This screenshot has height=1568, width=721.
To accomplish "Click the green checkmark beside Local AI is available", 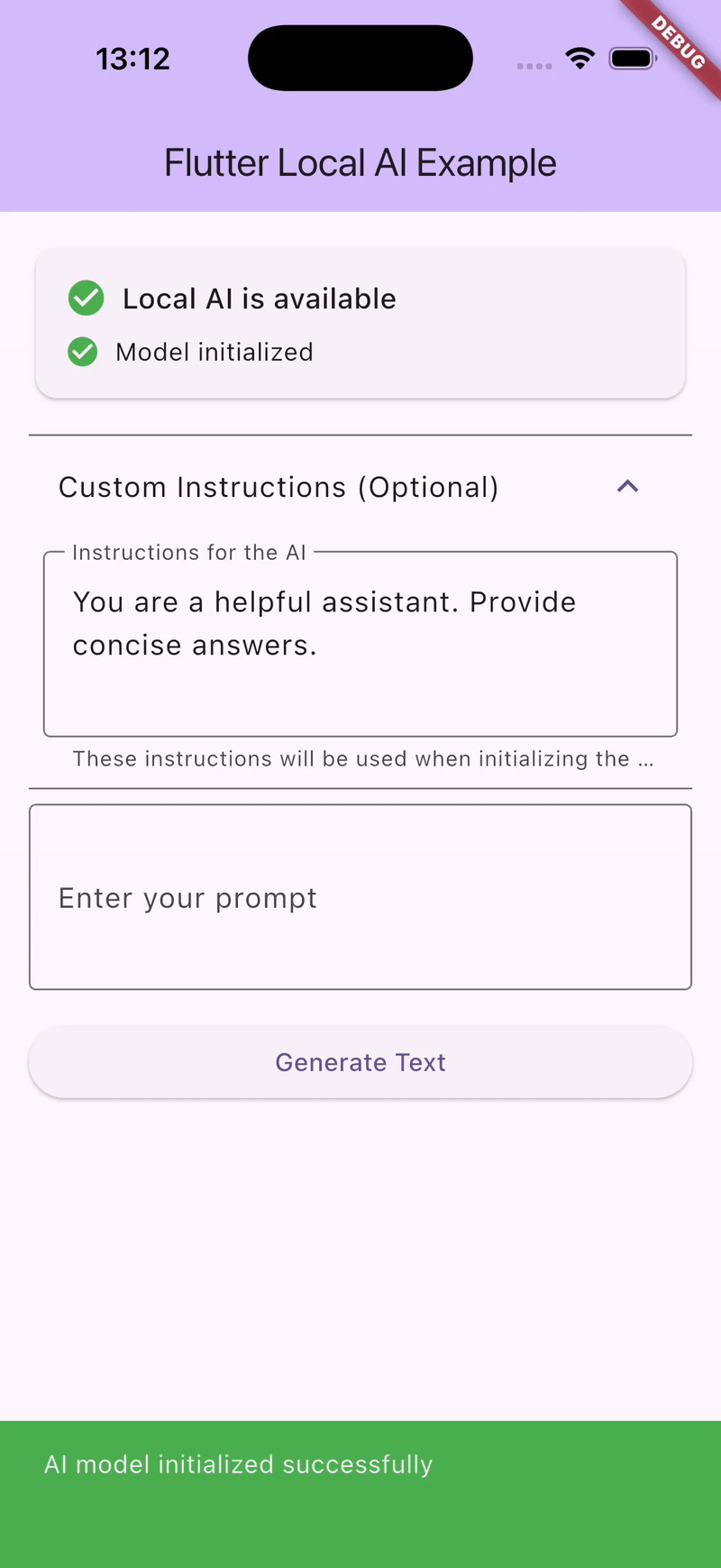I will tap(86, 298).
